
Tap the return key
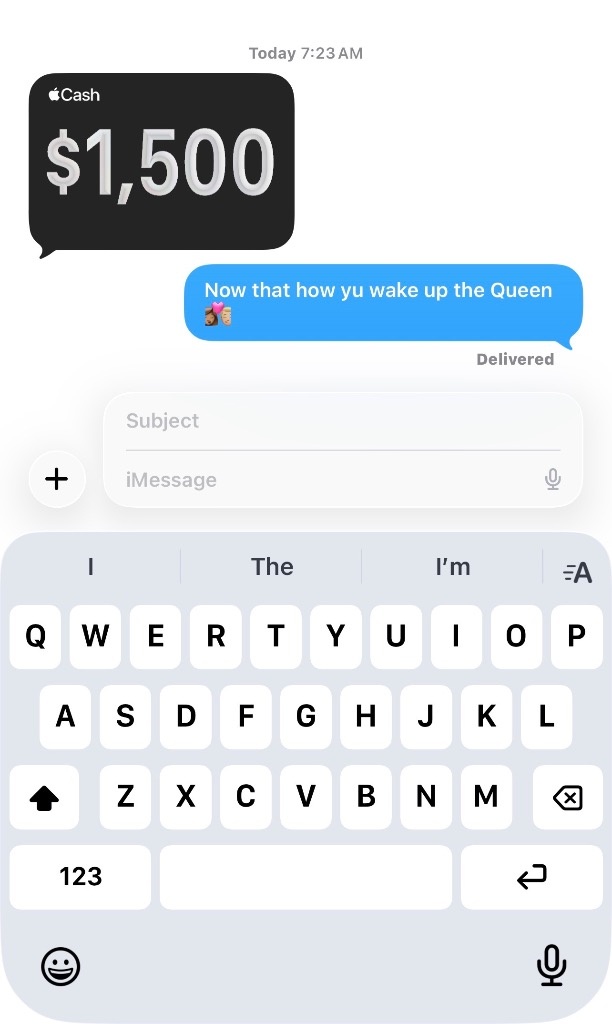tap(531, 877)
